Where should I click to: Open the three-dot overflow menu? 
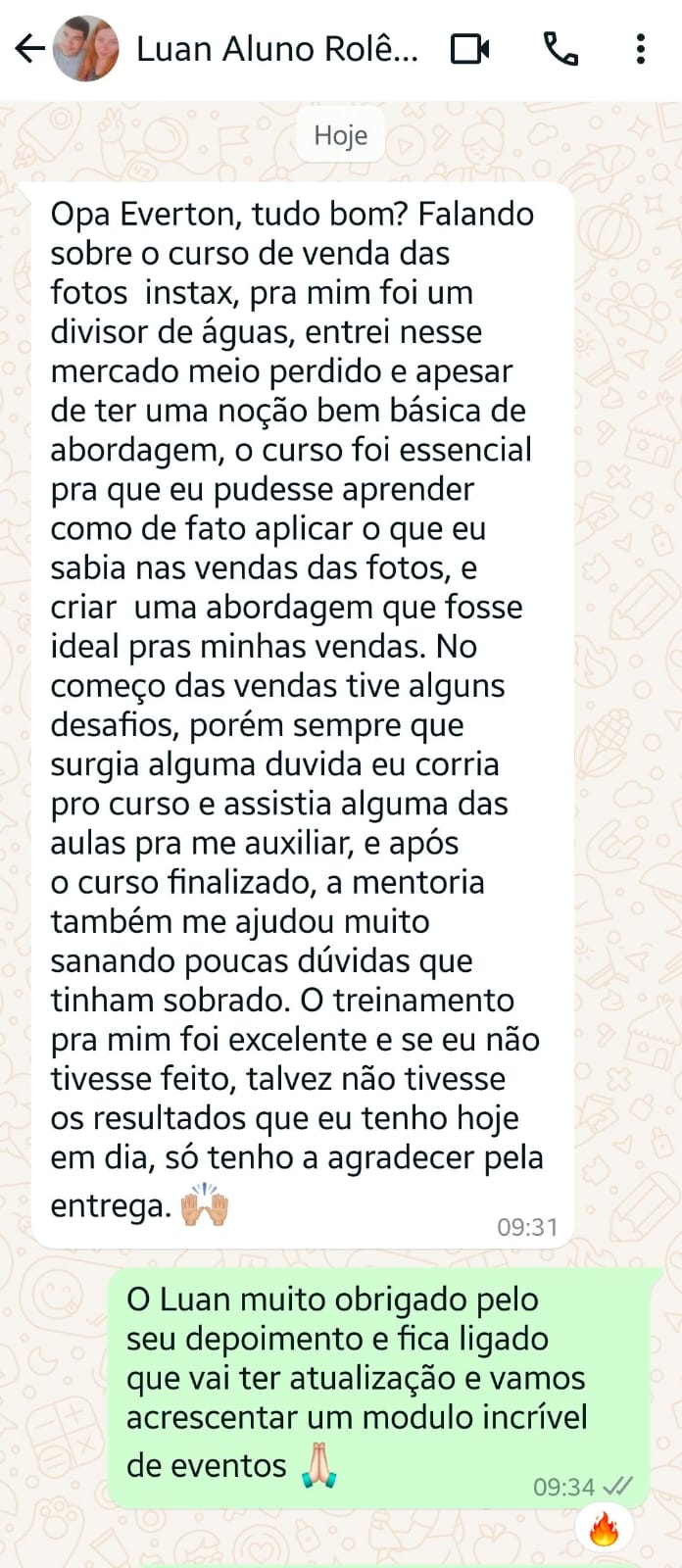point(640,48)
